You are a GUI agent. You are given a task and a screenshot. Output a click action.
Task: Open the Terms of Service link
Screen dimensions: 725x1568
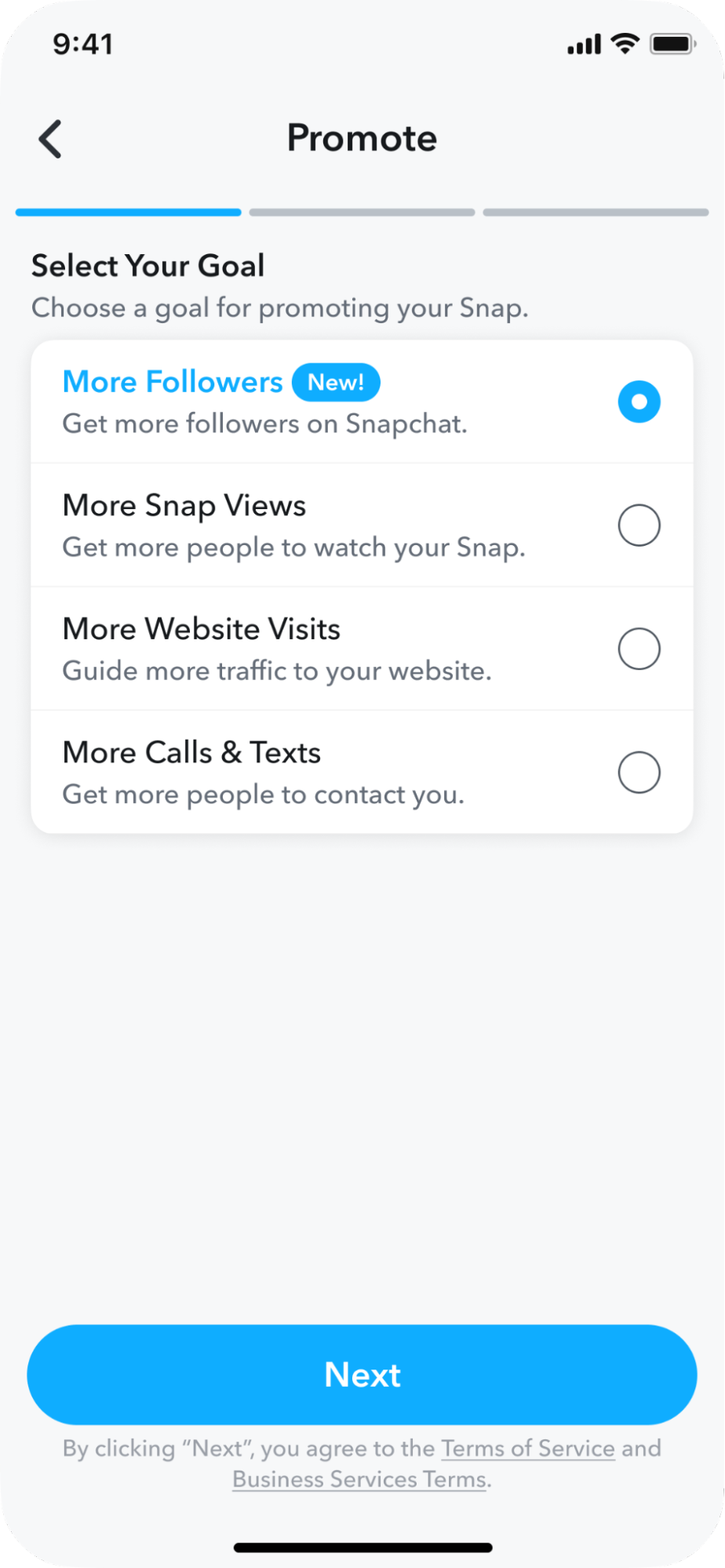pyautogui.click(x=527, y=1448)
